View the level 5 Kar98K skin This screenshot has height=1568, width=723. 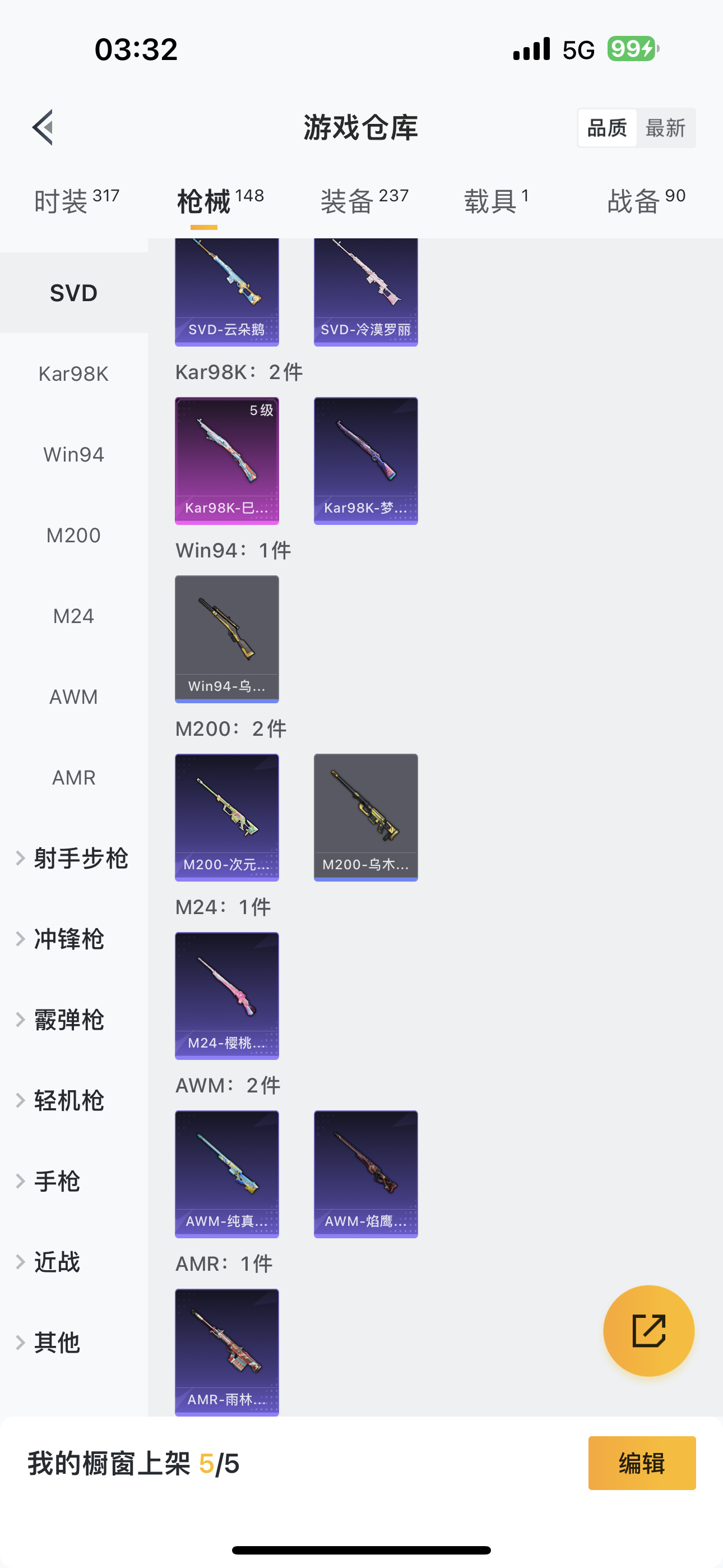227,461
